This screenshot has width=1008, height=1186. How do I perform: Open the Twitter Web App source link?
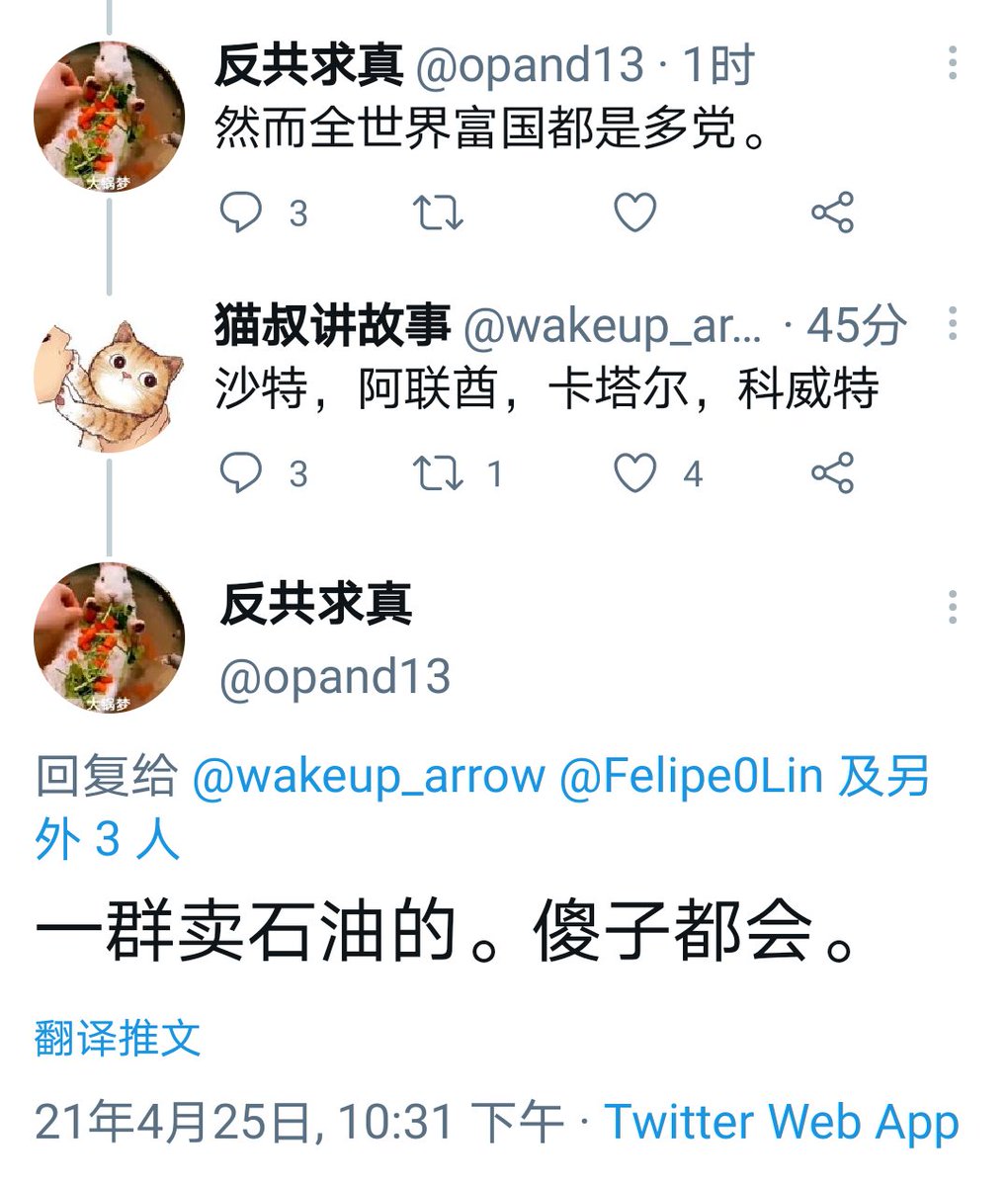pos(781,1123)
